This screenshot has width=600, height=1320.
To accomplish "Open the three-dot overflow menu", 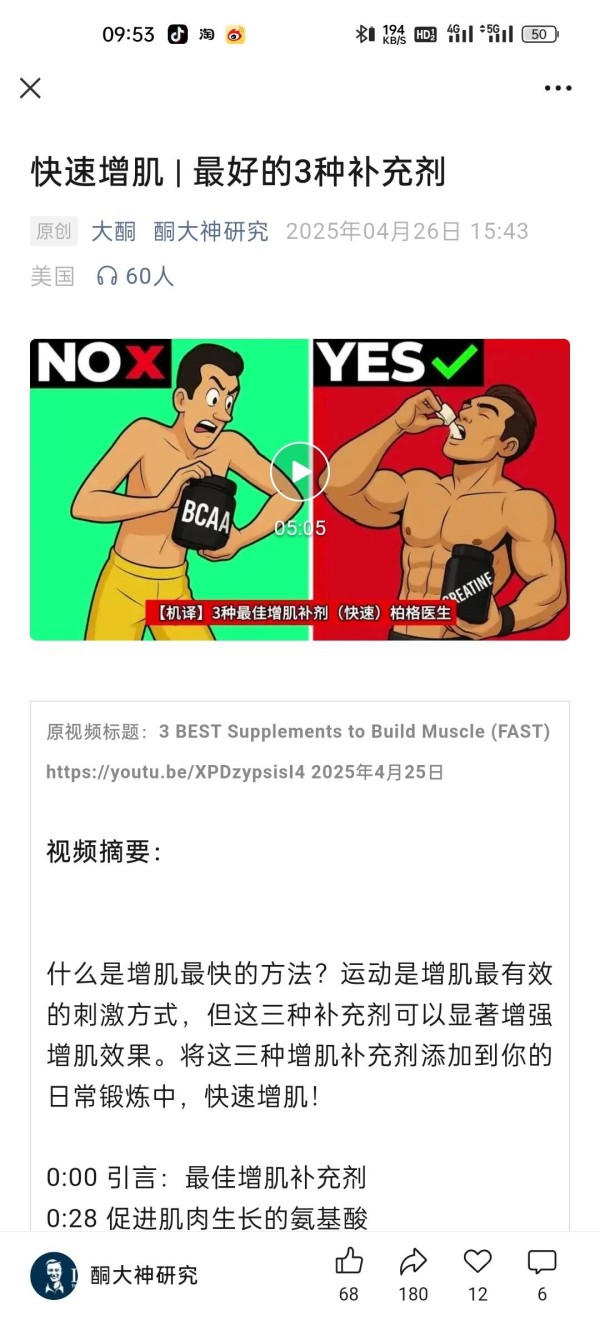I will (x=558, y=88).
